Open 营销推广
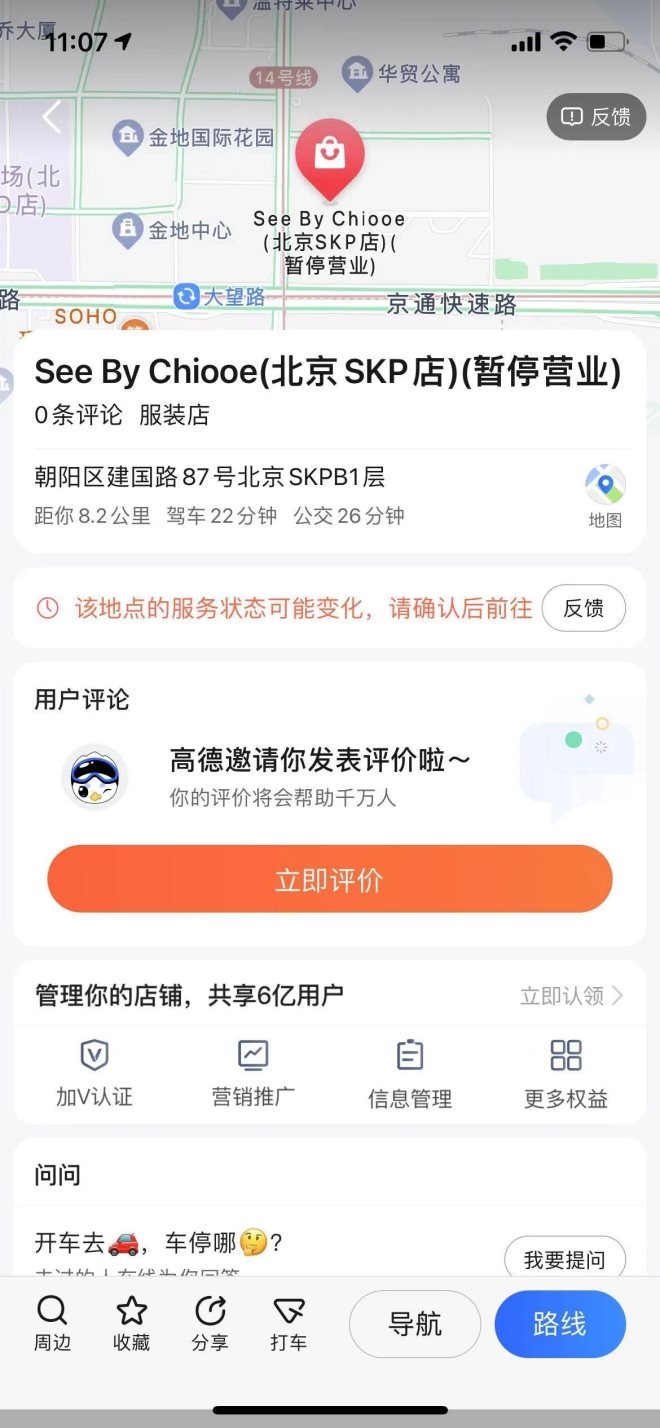This screenshot has height=1428, width=660. pos(253,1071)
